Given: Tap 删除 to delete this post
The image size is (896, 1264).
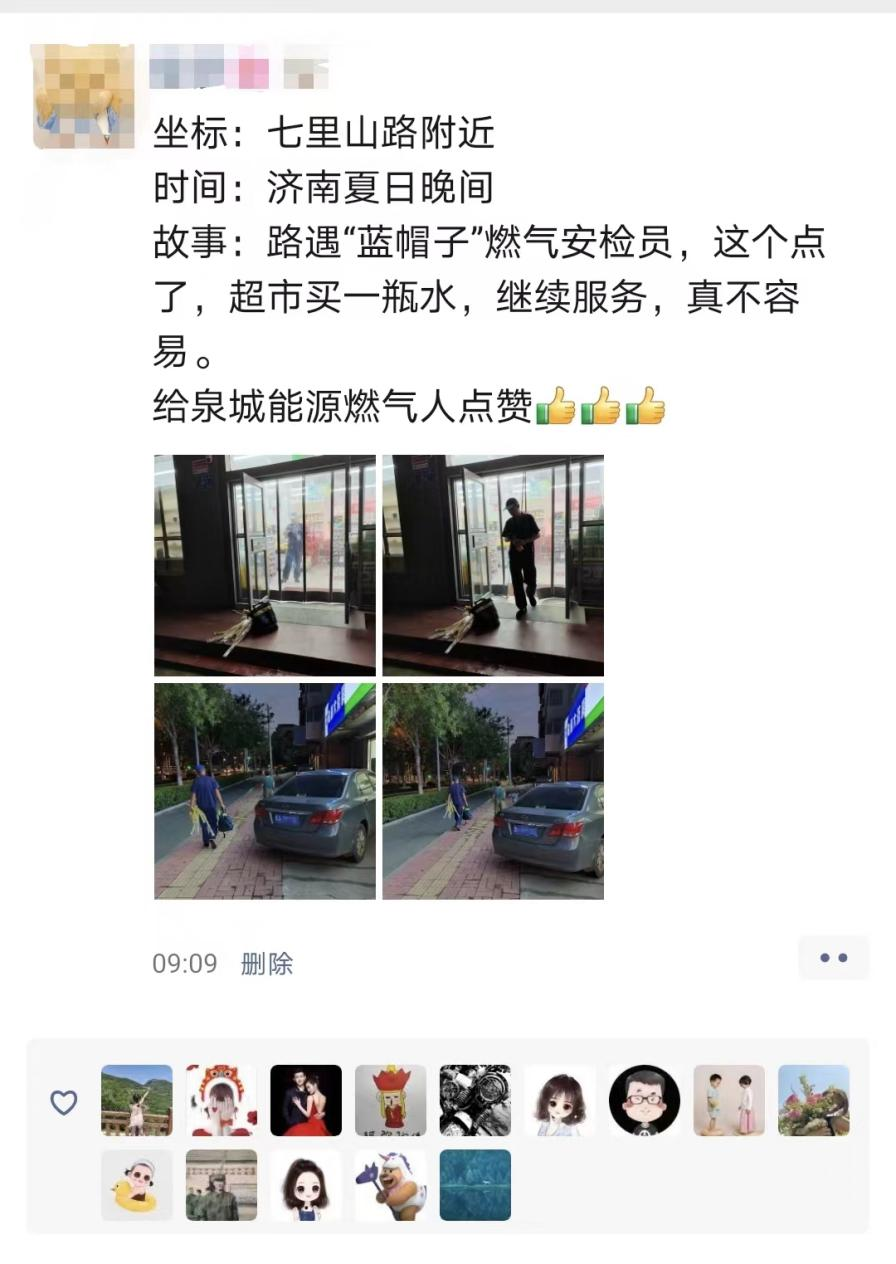Looking at the screenshot, I should [267, 964].
